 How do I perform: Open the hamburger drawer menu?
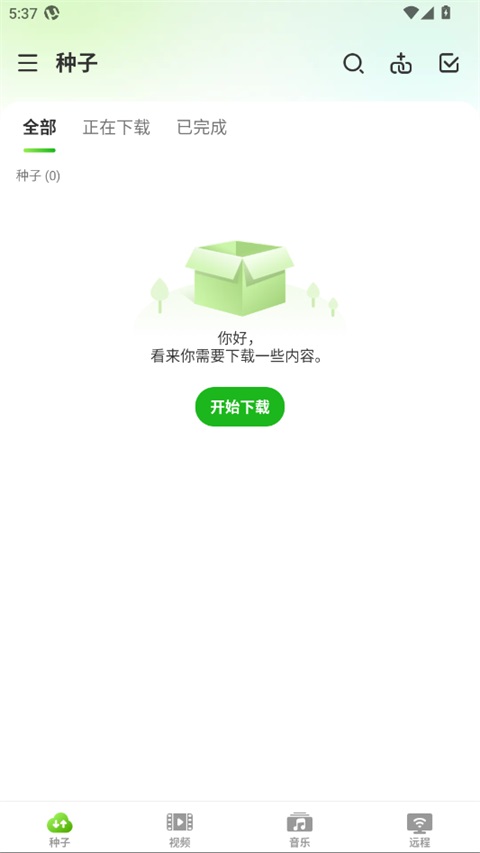[x=28, y=63]
